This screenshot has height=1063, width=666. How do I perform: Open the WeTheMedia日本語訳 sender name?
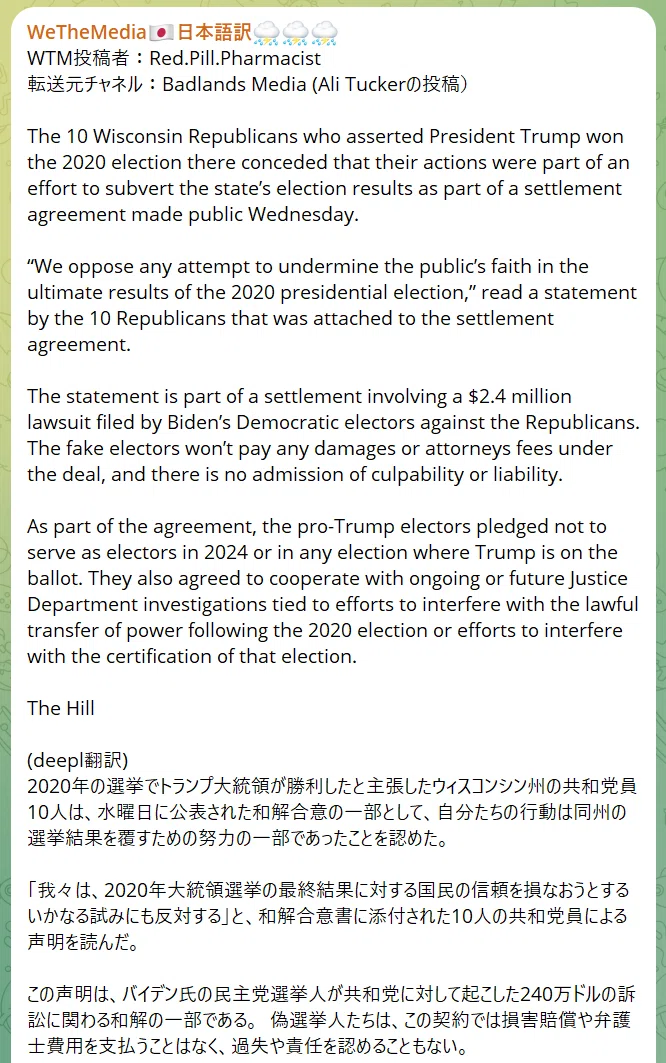click(x=182, y=32)
